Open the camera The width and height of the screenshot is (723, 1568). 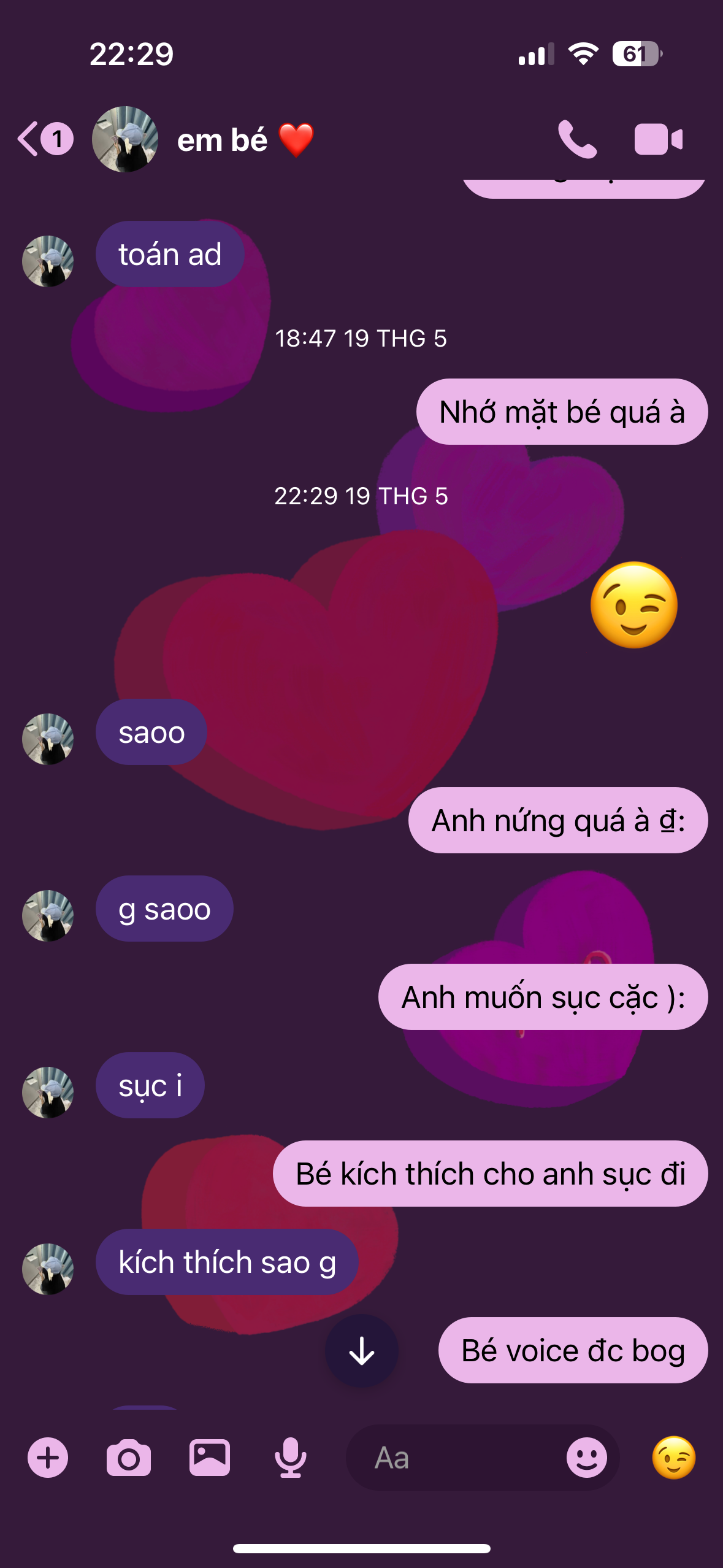click(129, 1458)
